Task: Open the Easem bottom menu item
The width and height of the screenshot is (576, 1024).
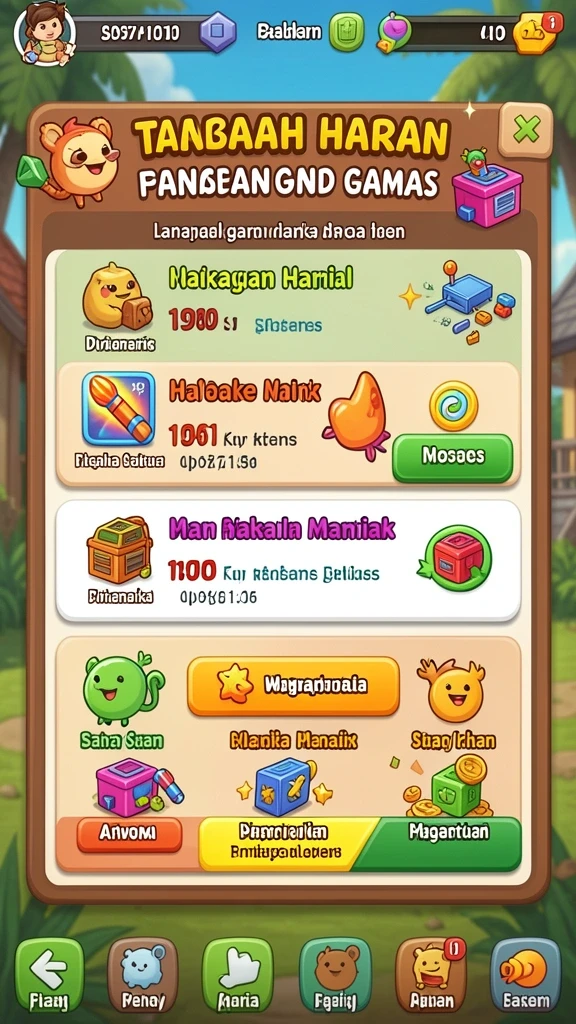Action: point(526,974)
